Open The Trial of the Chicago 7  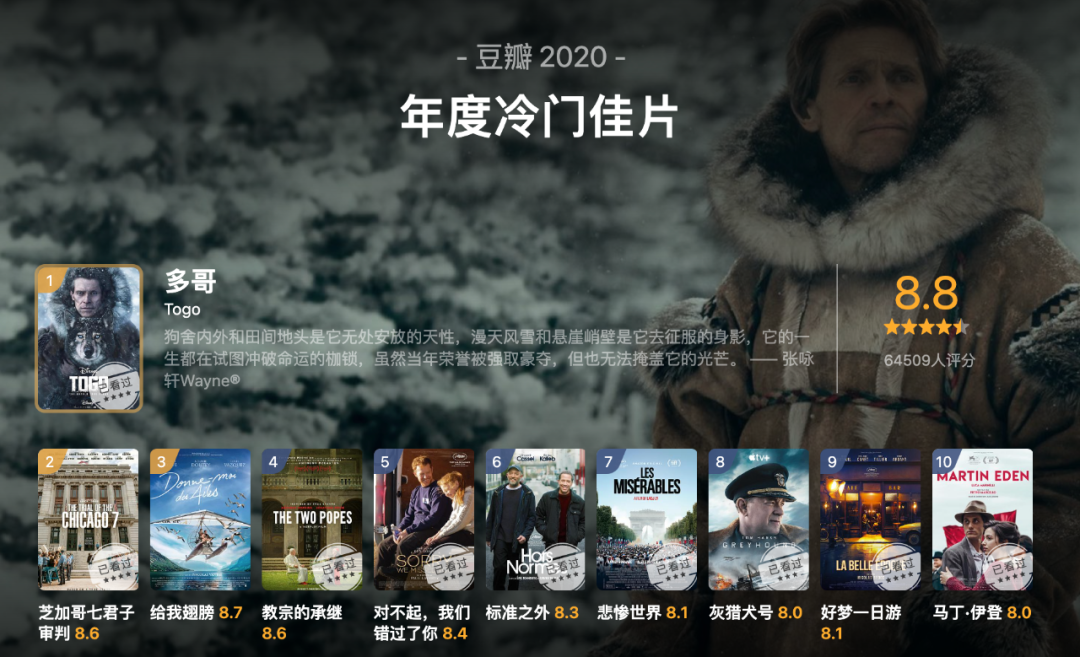point(88,520)
